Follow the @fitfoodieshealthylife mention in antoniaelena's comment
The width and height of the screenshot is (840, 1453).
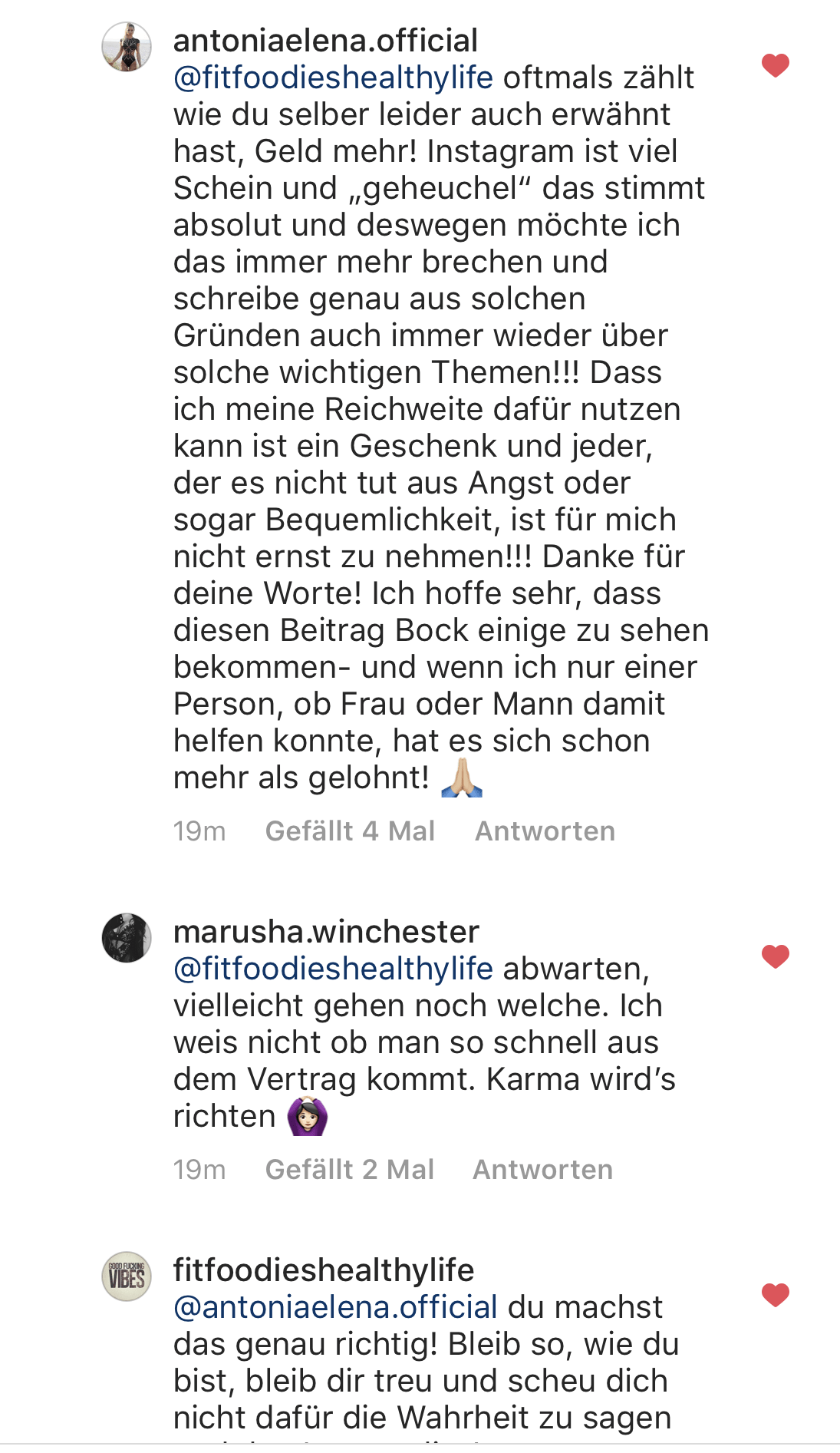(x=333, y=78)
